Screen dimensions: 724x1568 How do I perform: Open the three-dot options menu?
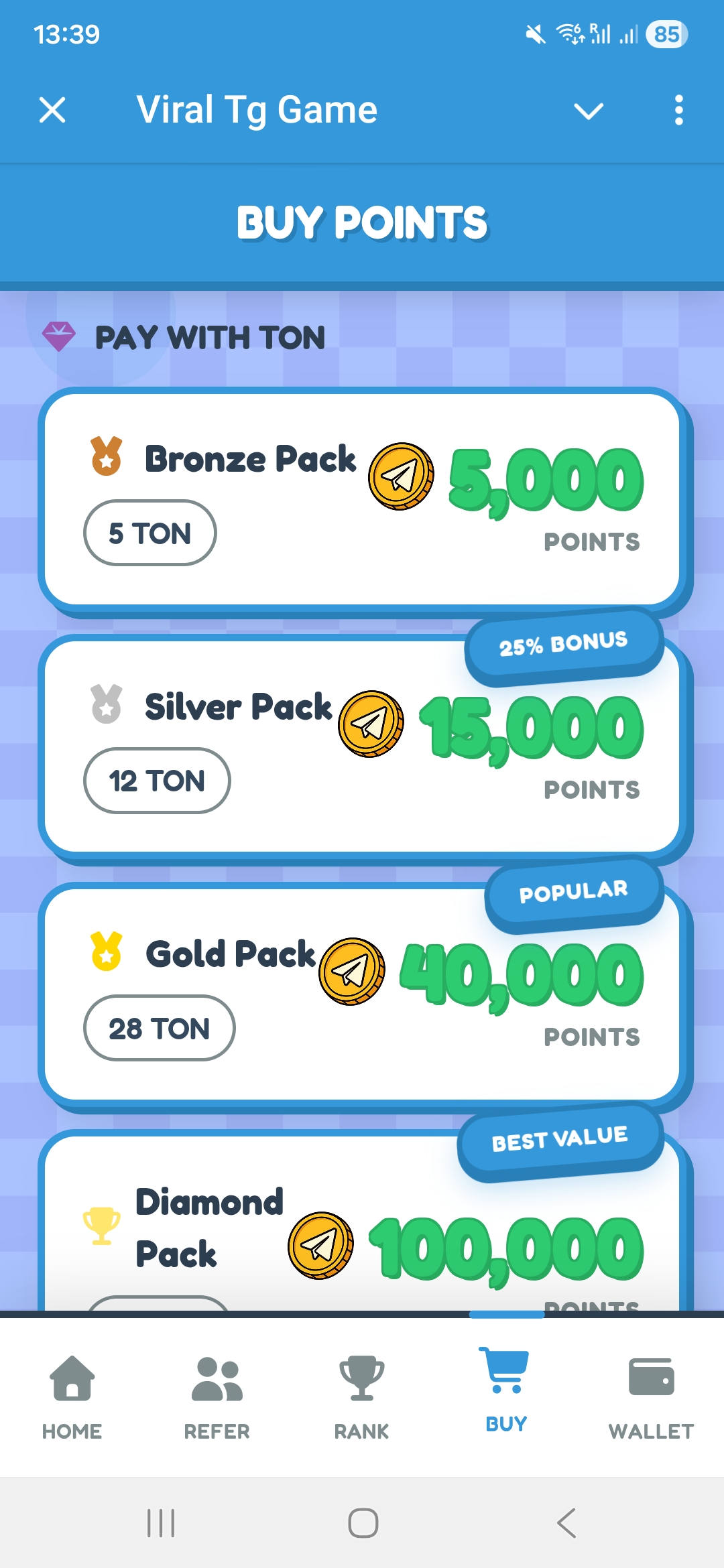tap(679, 111)
